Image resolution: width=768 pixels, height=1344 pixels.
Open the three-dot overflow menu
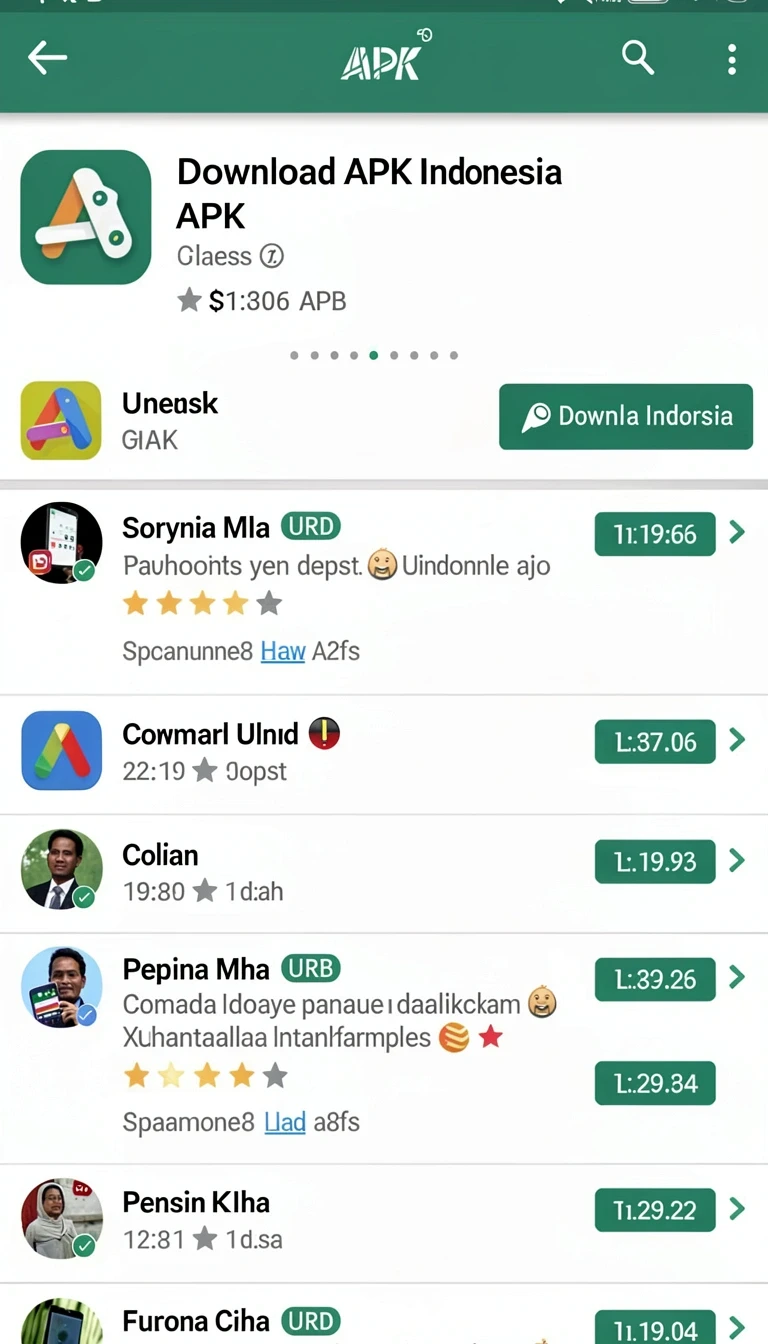(x=732, y=59)
